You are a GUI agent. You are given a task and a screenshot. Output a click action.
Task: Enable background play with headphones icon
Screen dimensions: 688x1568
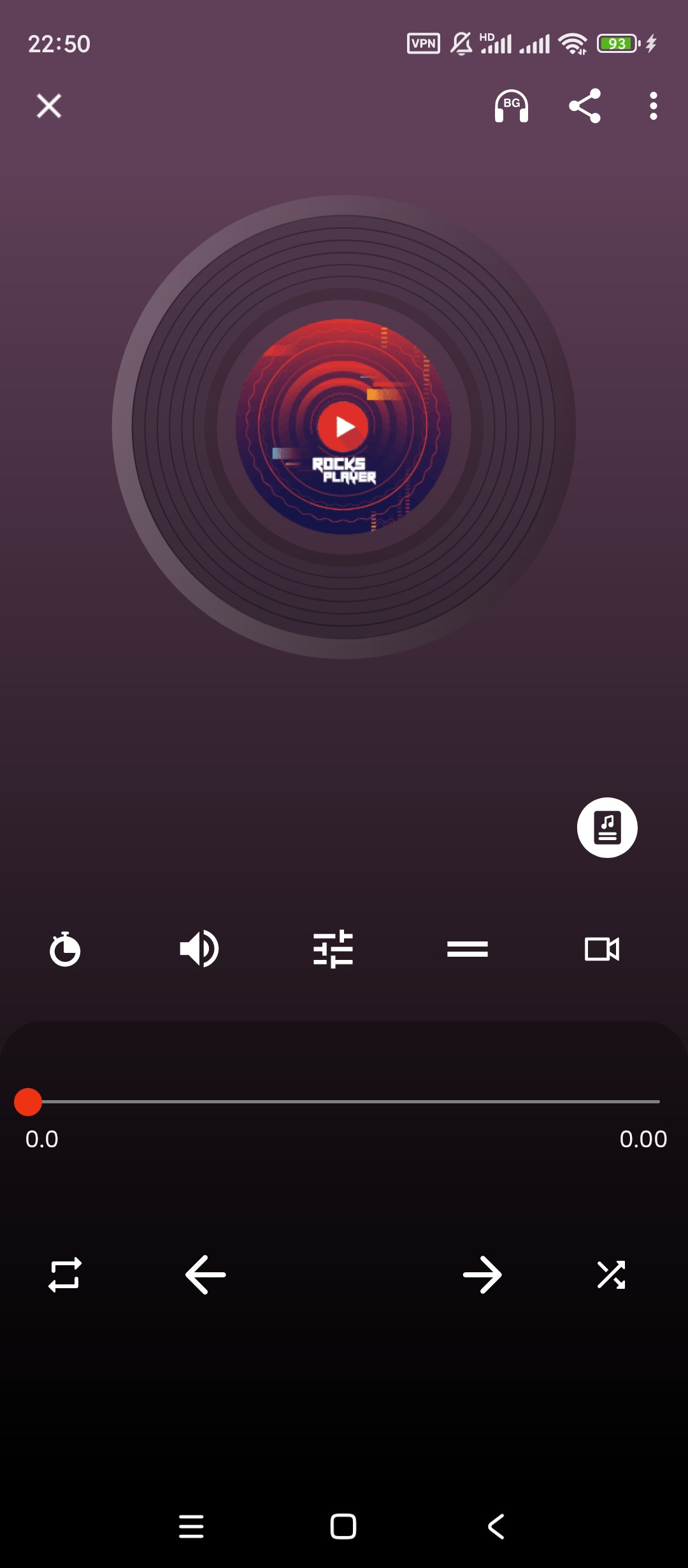pyautogui.click(x=512, y=106)
